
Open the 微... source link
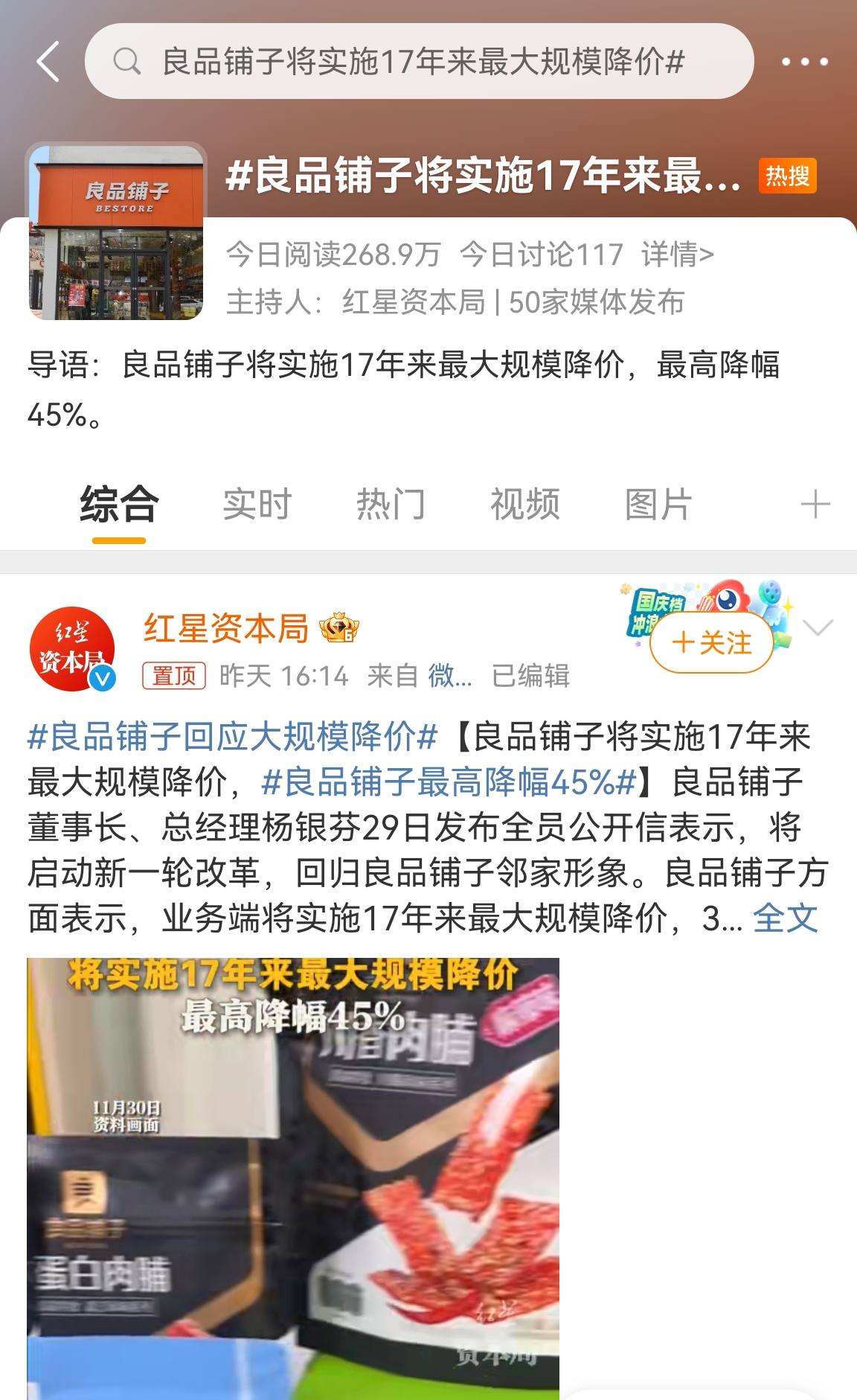450,676
